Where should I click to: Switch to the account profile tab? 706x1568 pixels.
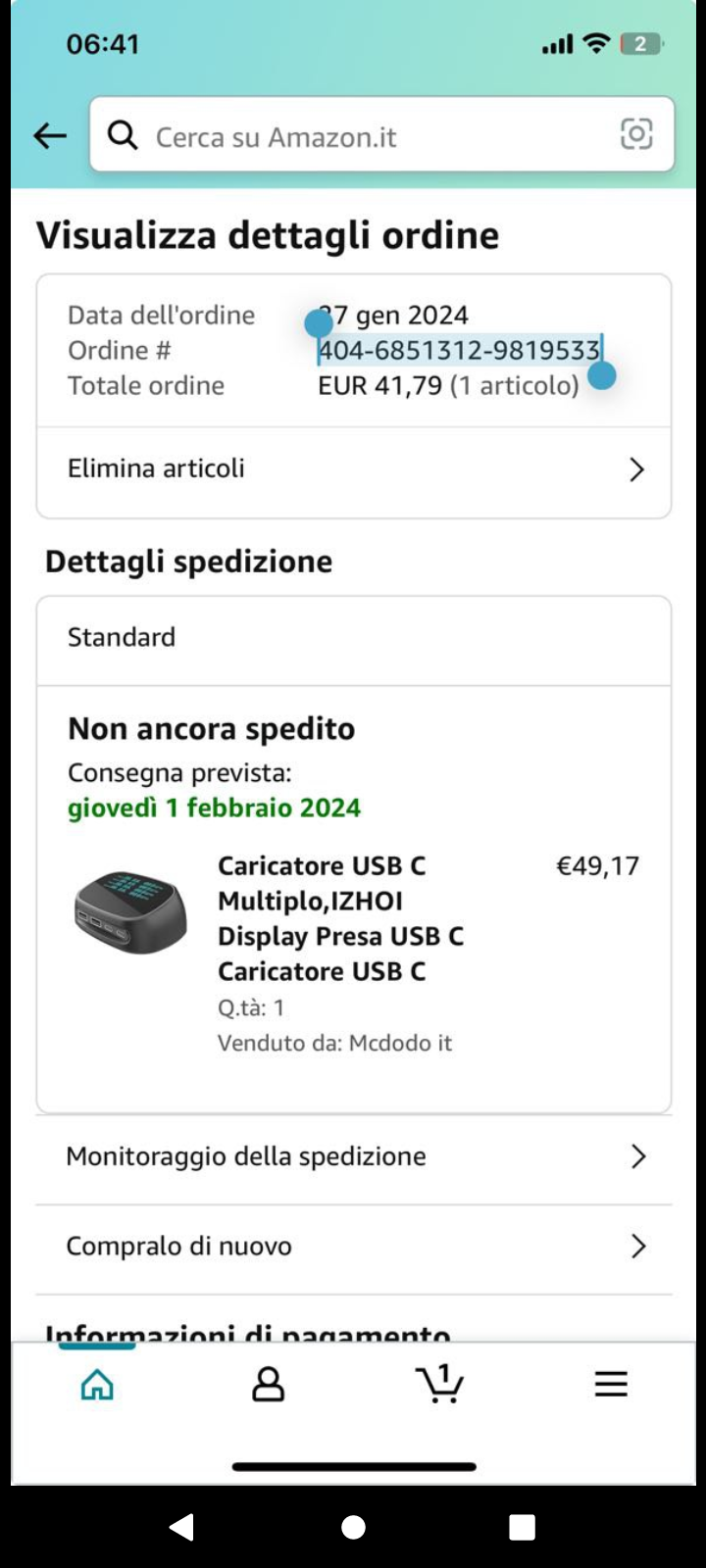(268, 1384)
